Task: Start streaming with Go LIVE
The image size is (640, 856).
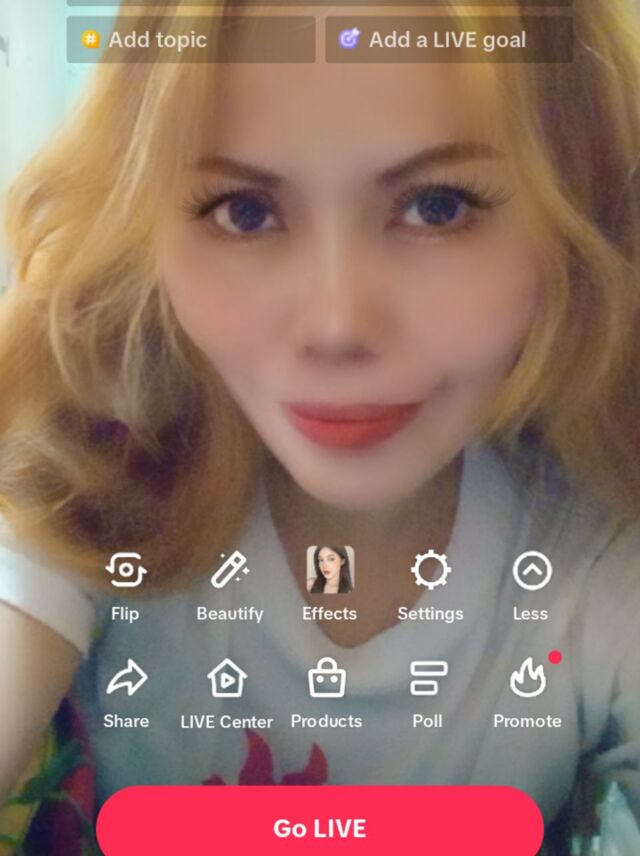Action: [320, 827]
